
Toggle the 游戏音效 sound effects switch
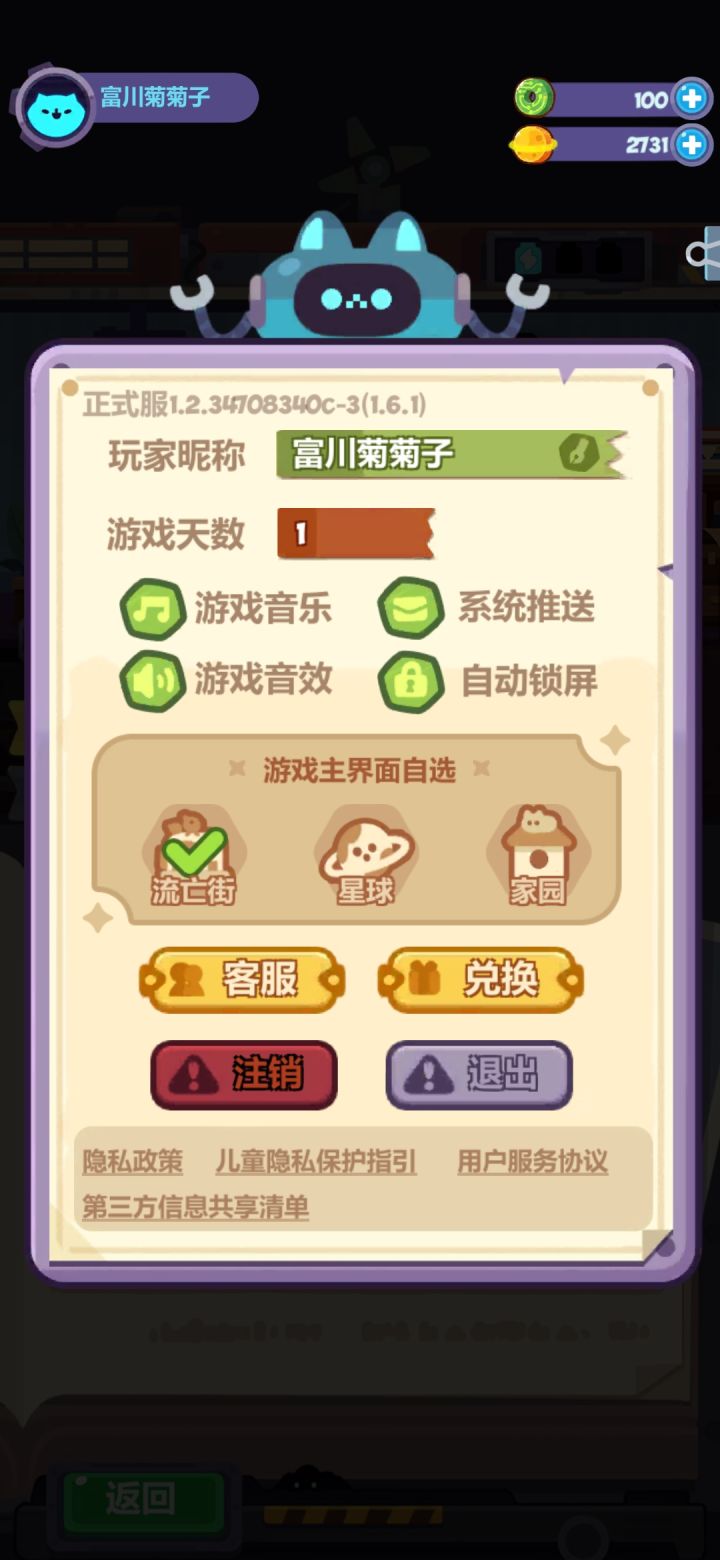click(x=152, y=681)
